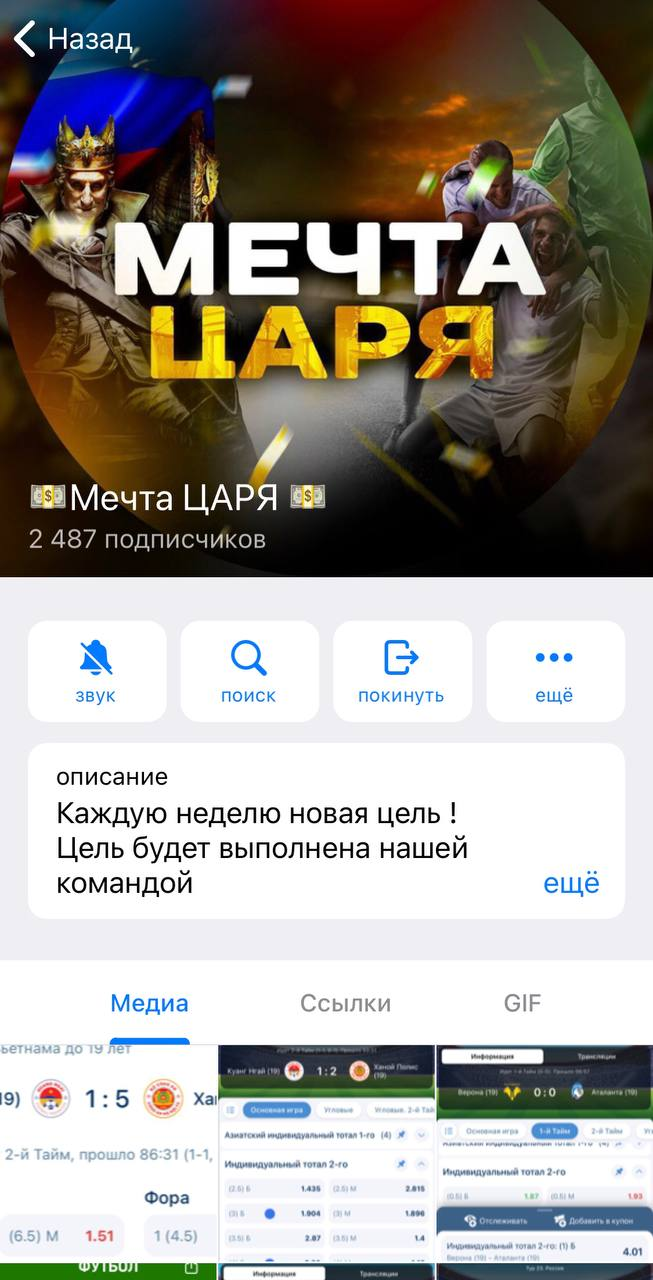This screenshot has height=1280, width=653.
Task: Toggle channel sound with the звук button
Action: pyautogui.click(x=97, y=671)
